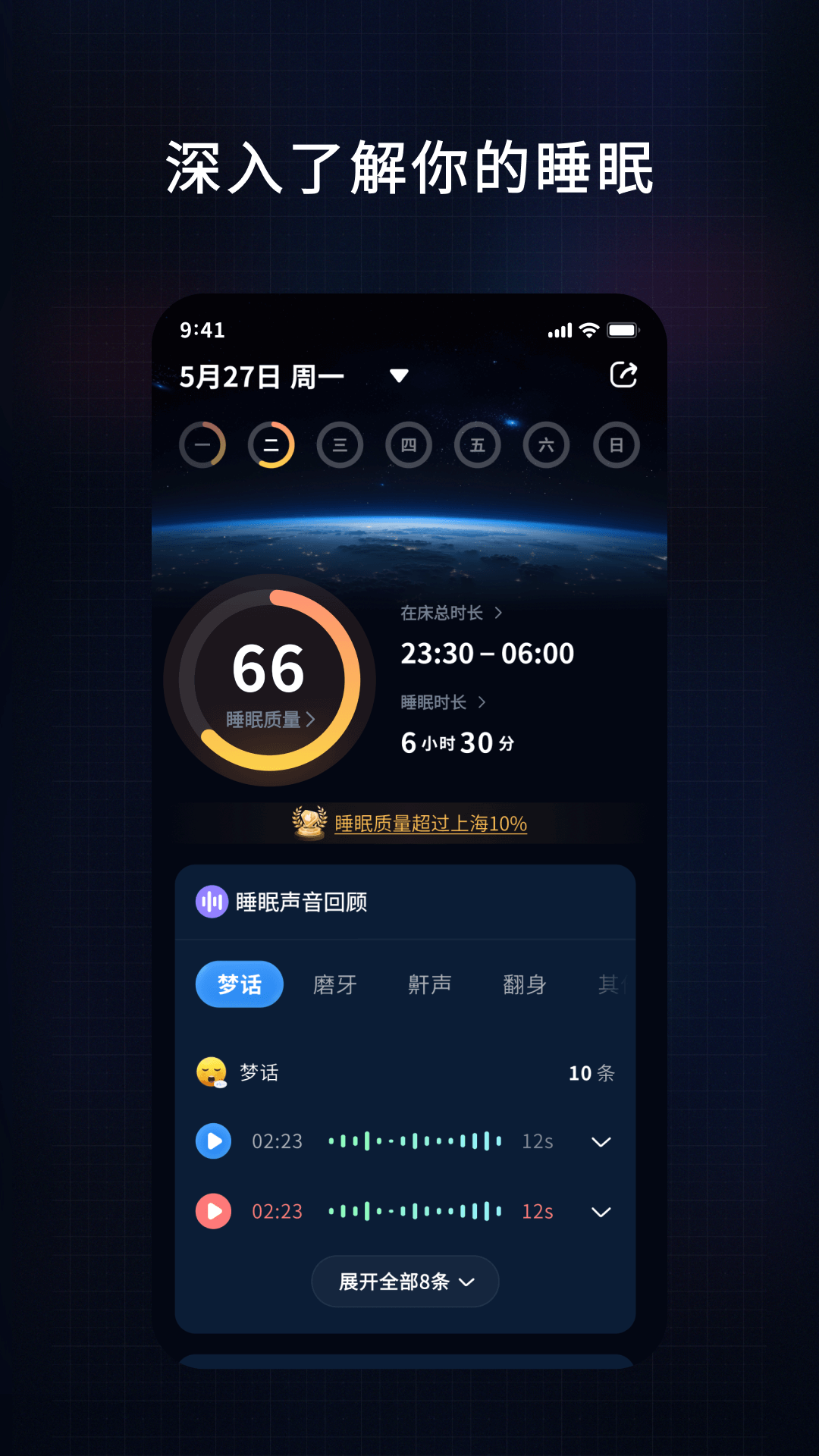
Task: Tap the sleep quality progress ring
Action: point(270,681)
